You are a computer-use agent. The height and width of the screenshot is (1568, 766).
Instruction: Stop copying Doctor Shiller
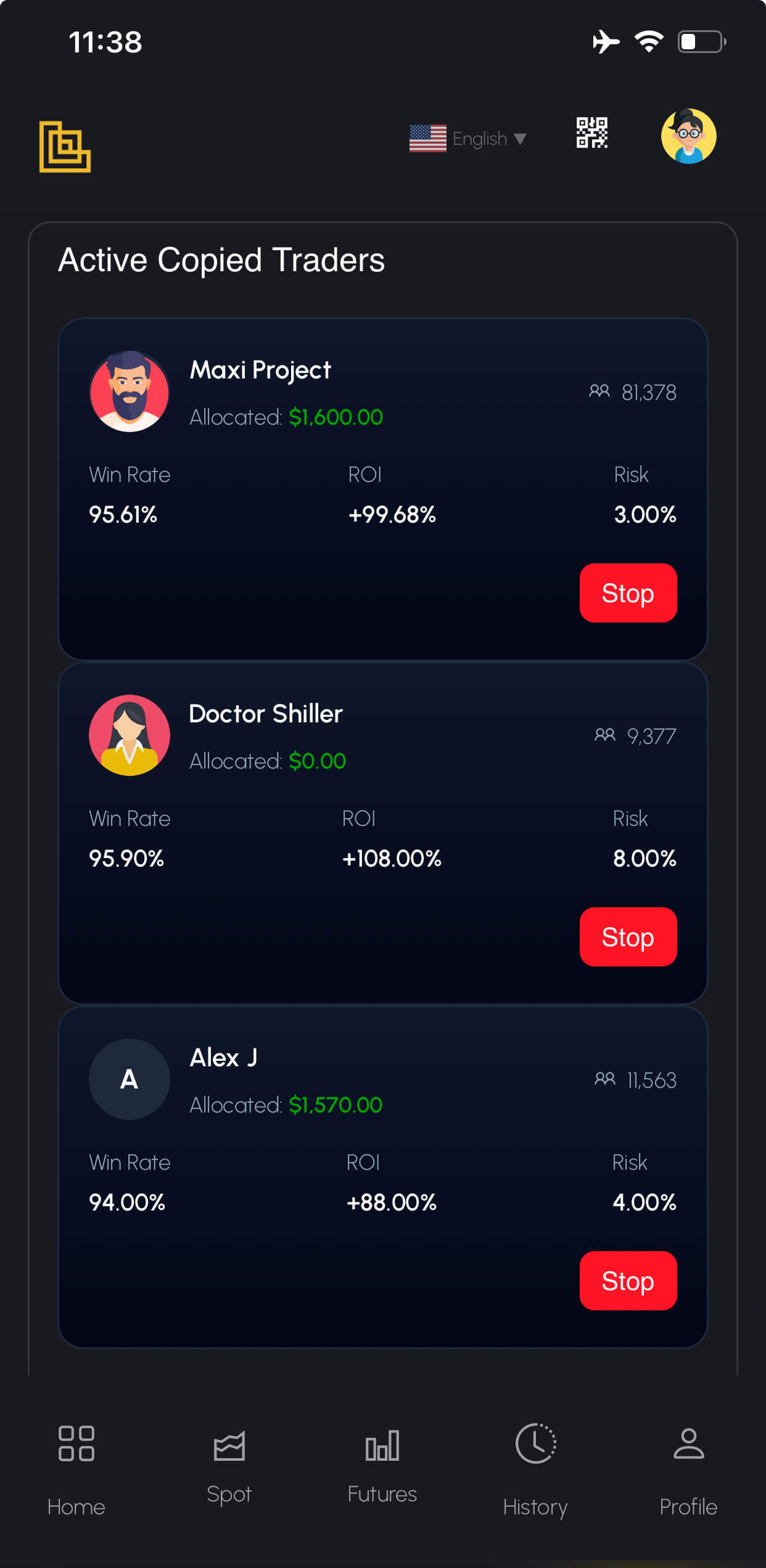click(x=628, y=937)
